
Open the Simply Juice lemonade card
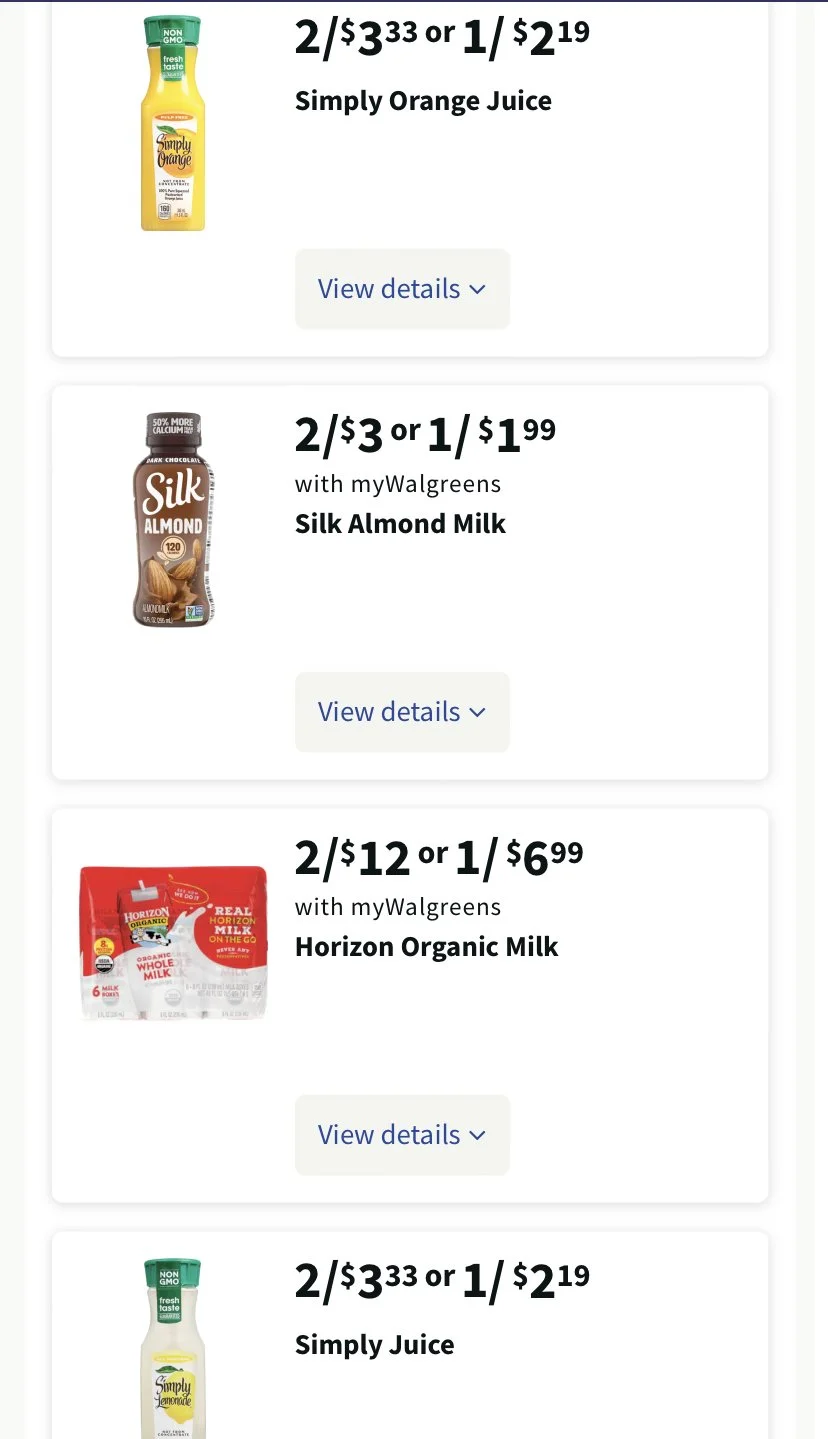click(x=410, y=1335)
